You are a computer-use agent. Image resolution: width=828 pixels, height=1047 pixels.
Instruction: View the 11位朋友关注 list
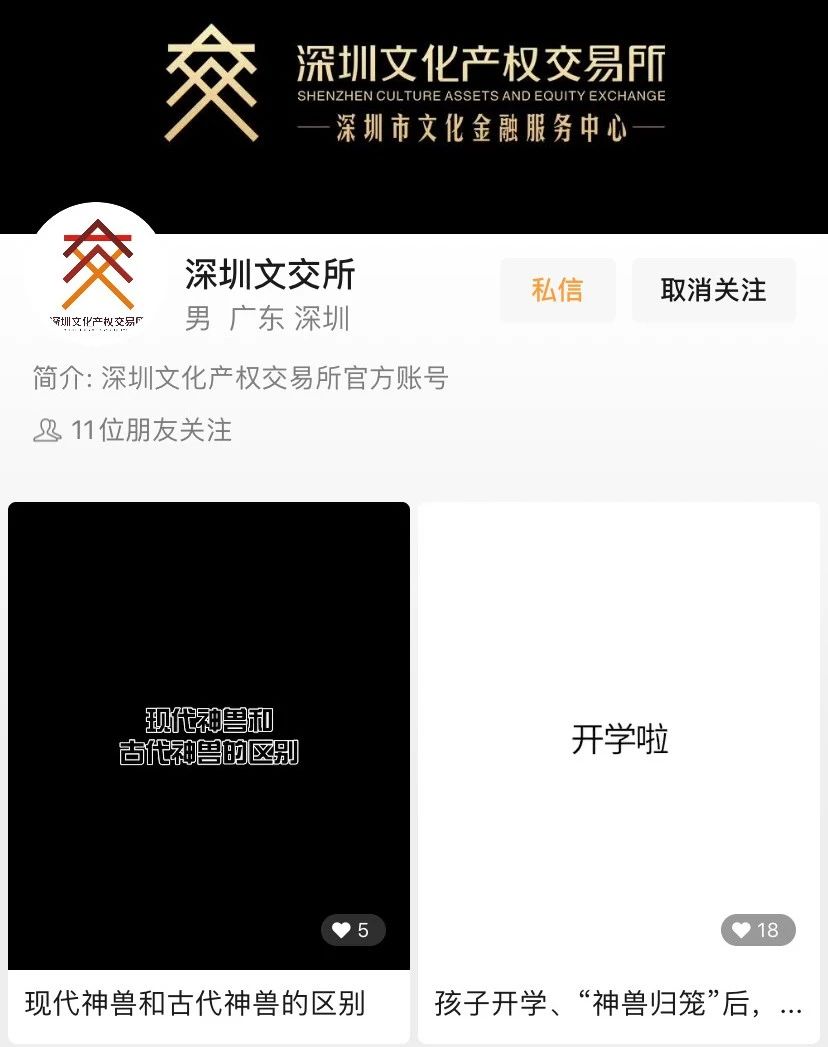(x=133, y=431)
